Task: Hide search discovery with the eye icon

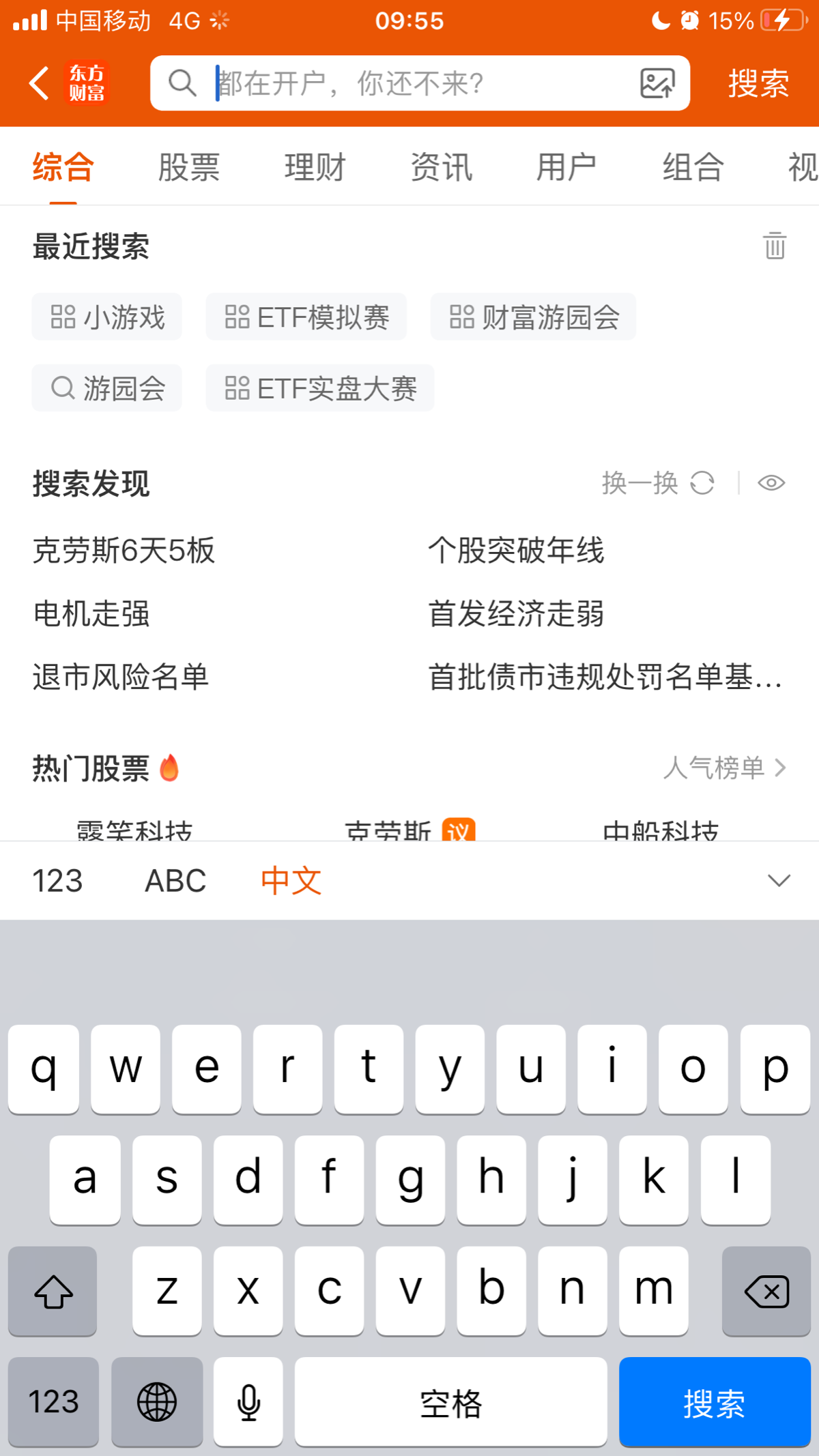Action: [771, 483]
